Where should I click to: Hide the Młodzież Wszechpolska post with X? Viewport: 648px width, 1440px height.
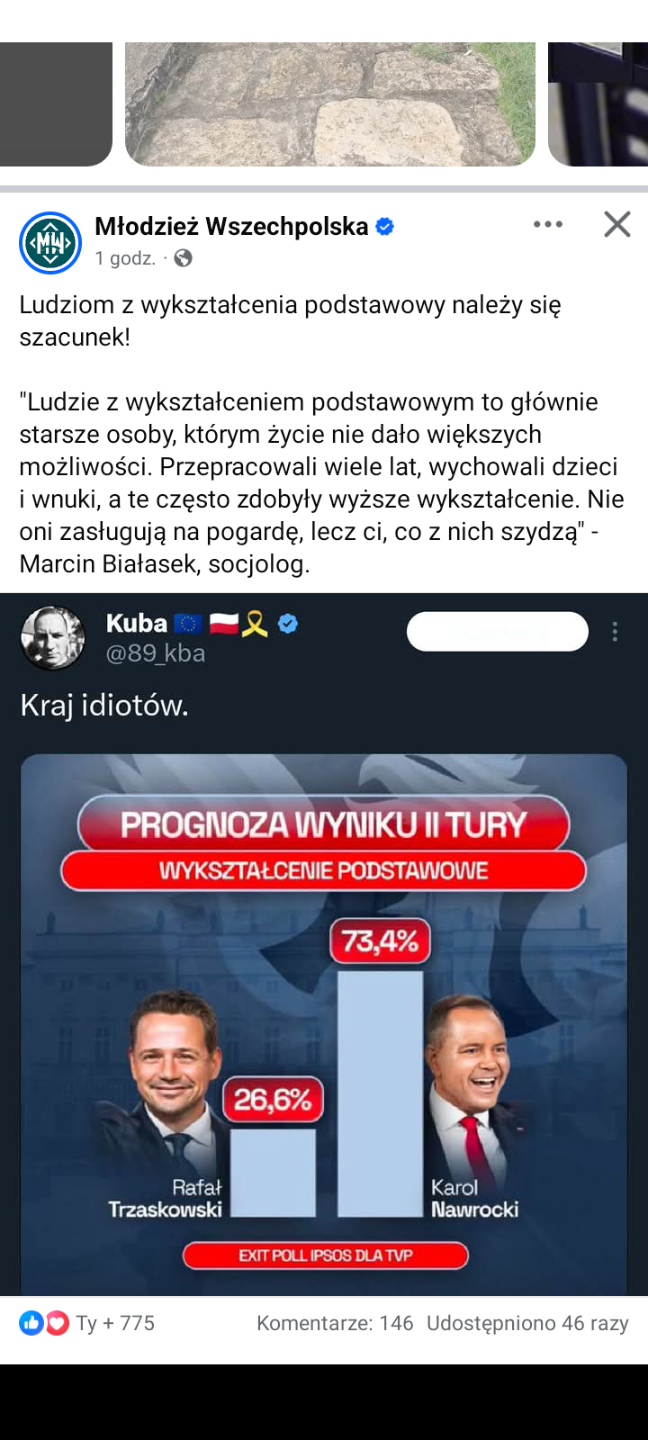click(x=617, y=225)
